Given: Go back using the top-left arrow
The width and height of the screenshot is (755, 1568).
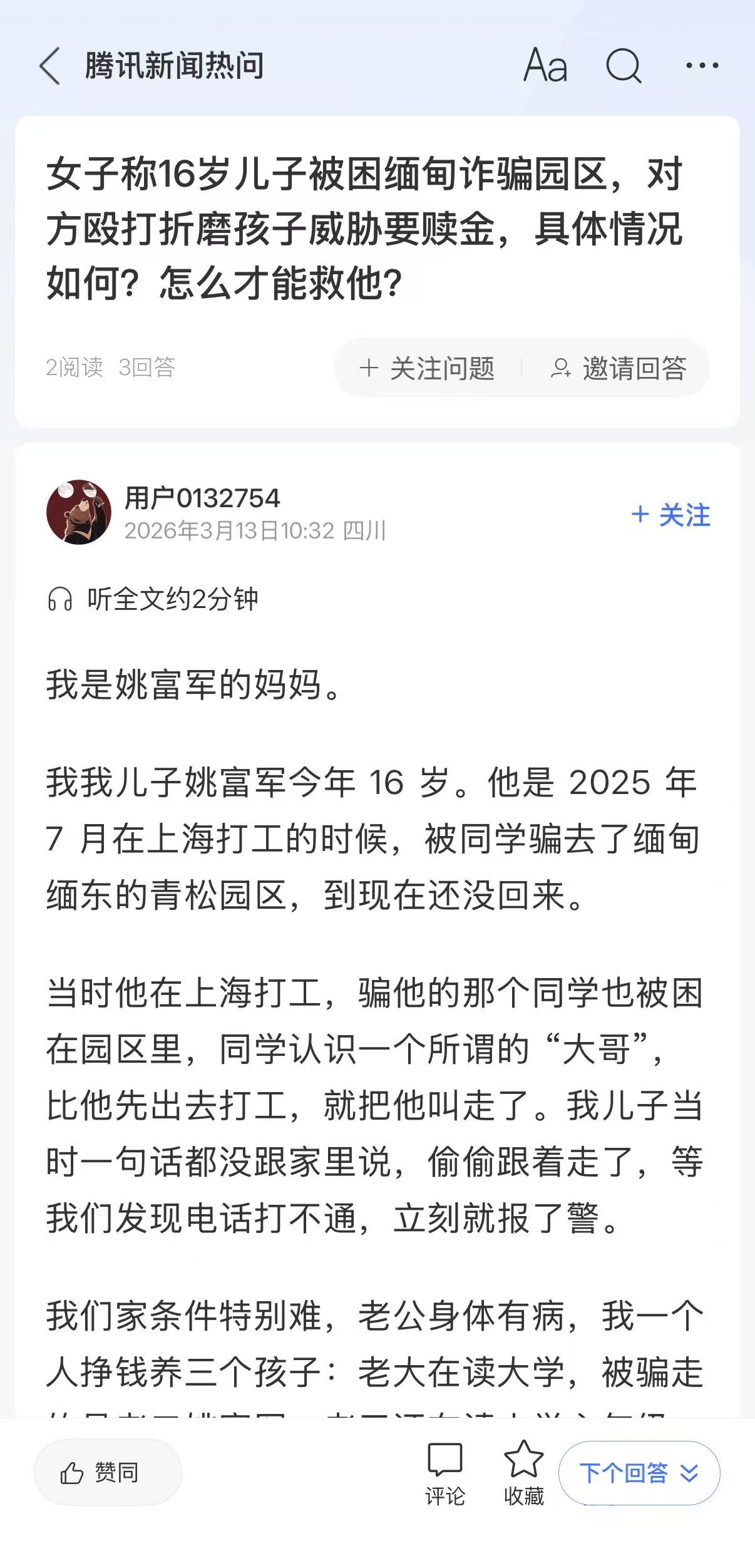Looking at the screenshot, I should tap(50, 66).
